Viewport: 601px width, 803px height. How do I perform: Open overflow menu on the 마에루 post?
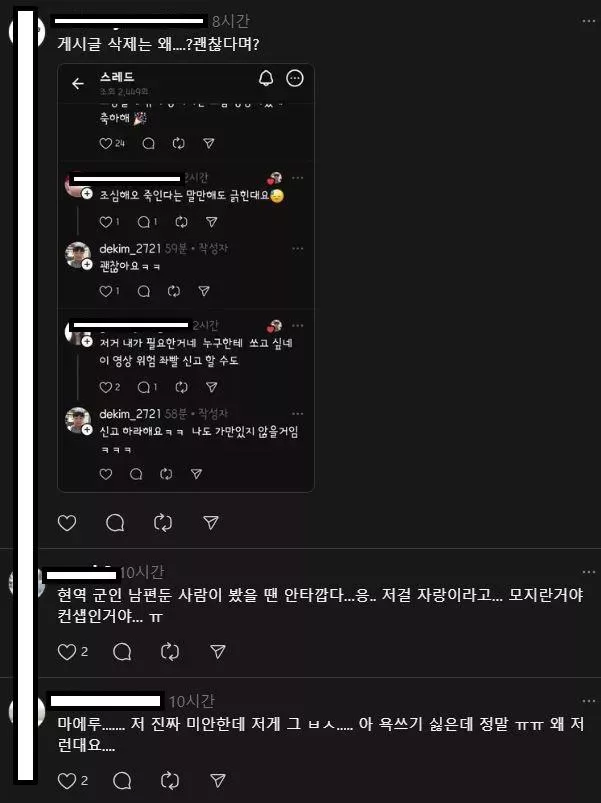pyautogui.click(x=583, y=701)
